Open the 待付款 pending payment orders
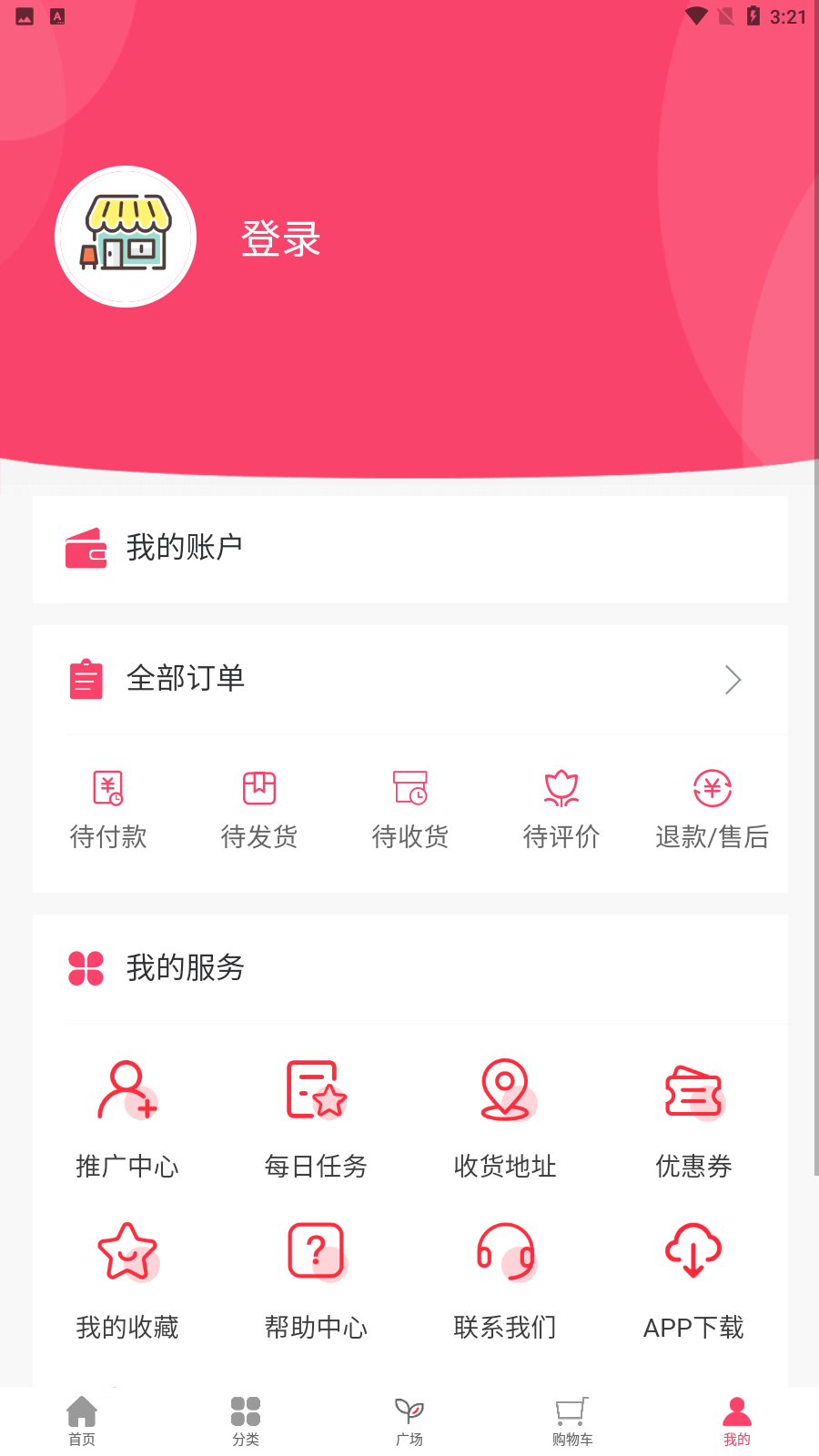Screen dimensions: 819x1456 click(x=108, y=809)
